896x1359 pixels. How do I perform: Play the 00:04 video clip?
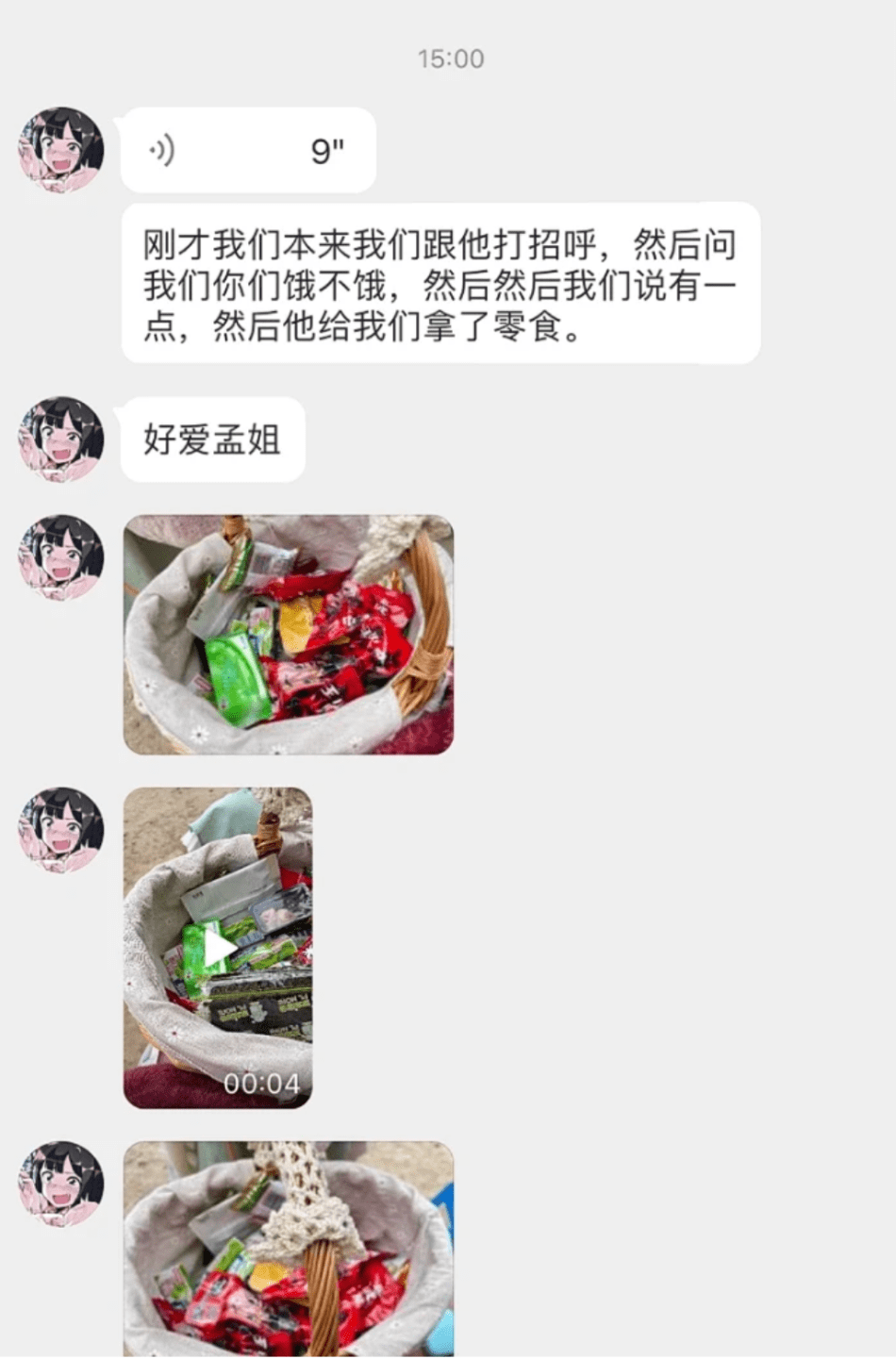pos(218,948)
